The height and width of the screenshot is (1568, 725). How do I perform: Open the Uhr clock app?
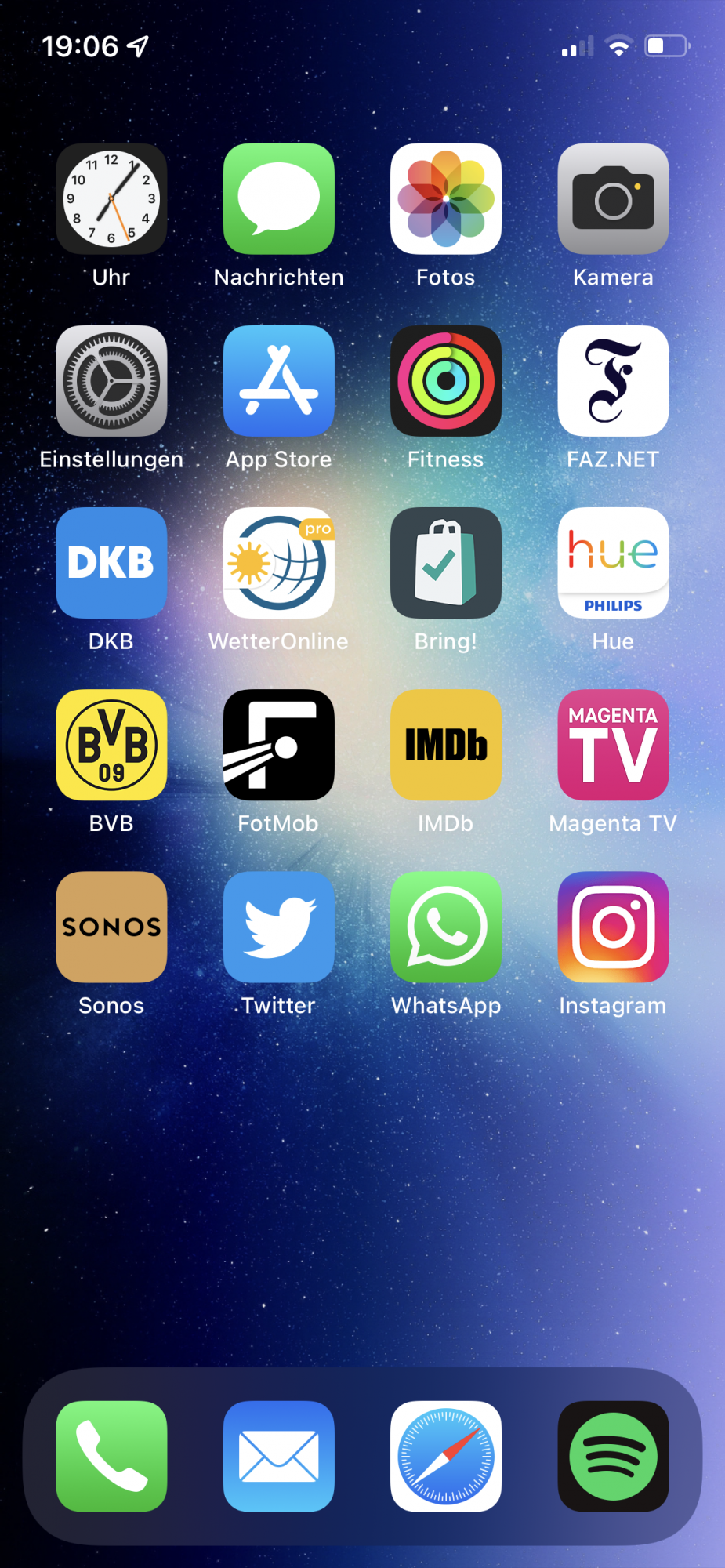[111, 198]
